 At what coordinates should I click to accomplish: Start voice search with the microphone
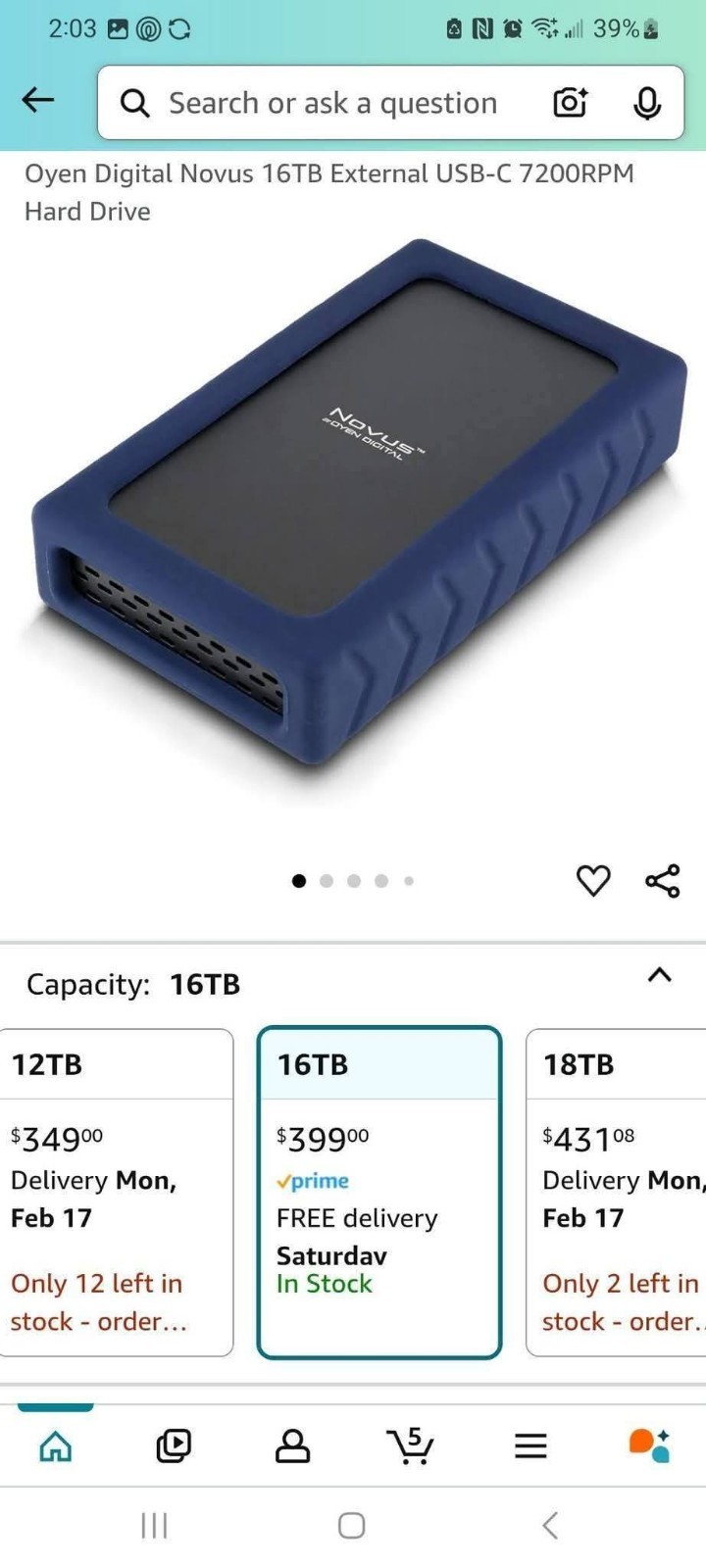click(x=647, y=103)
